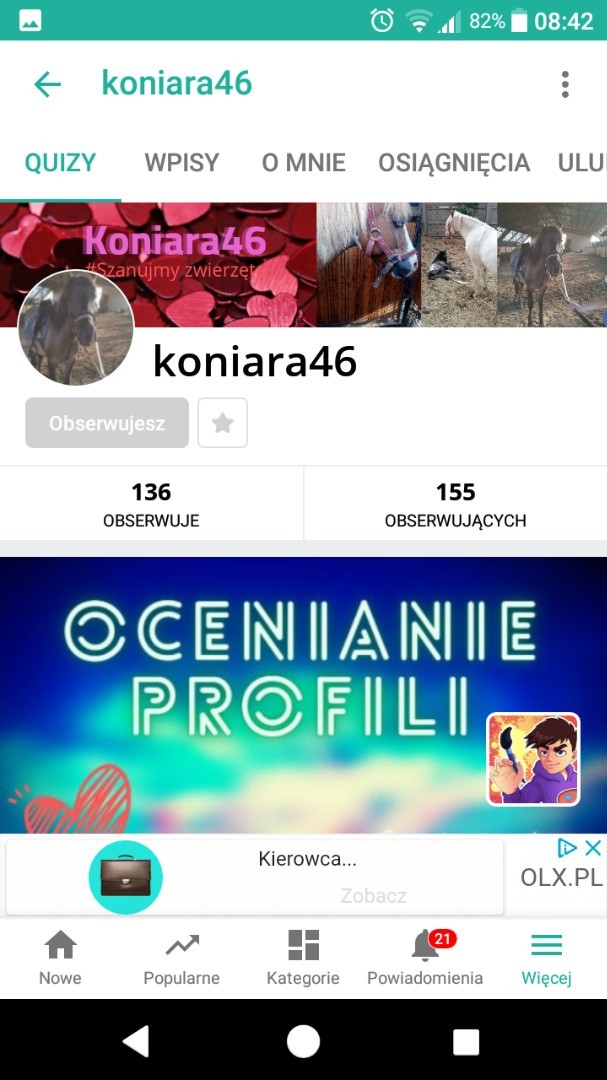Image resolution: width=607 pixels, height=1080 pixels.
Task: Go back using the top arrow
Action: point(47,85)
